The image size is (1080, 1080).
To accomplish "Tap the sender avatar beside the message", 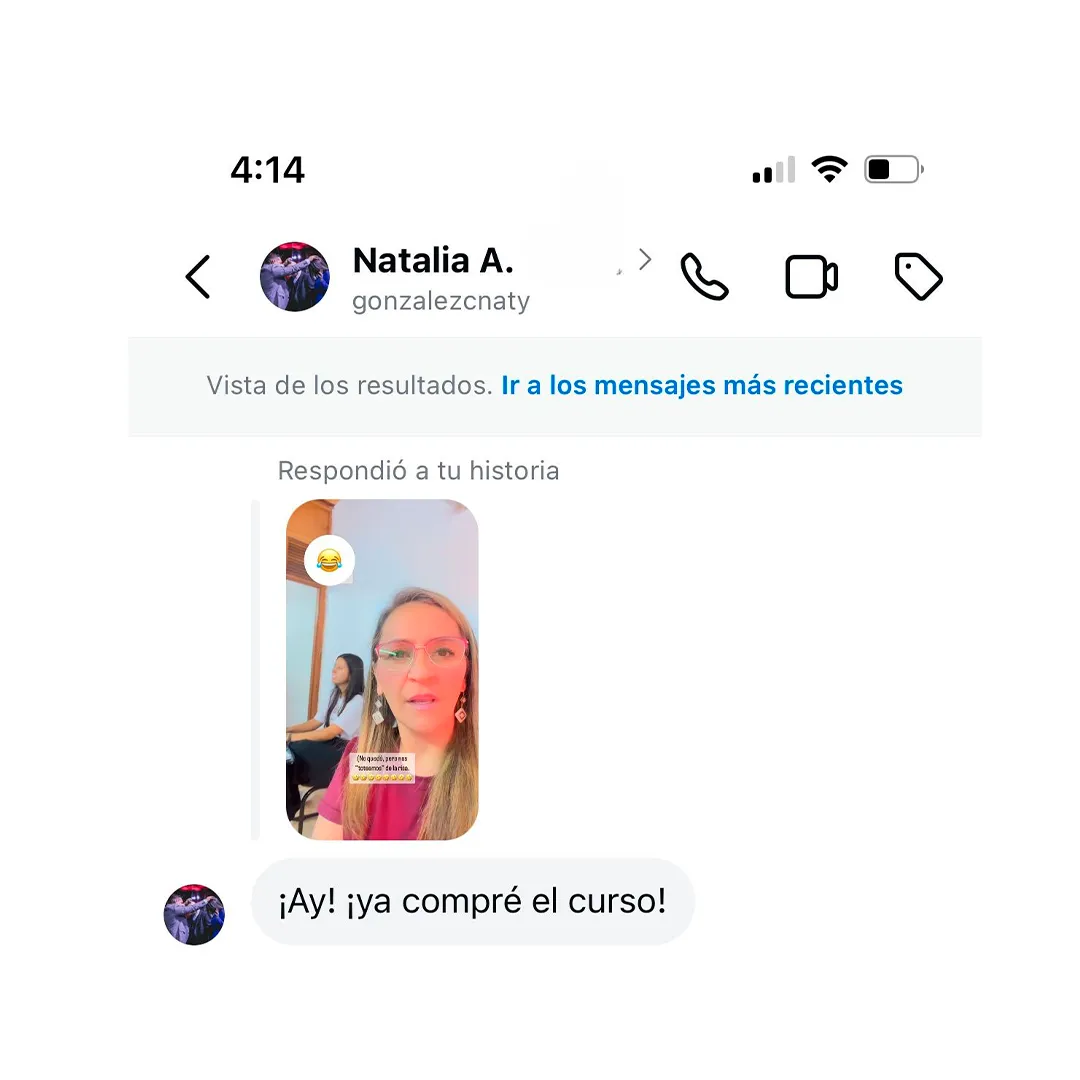I will point(194,915).
